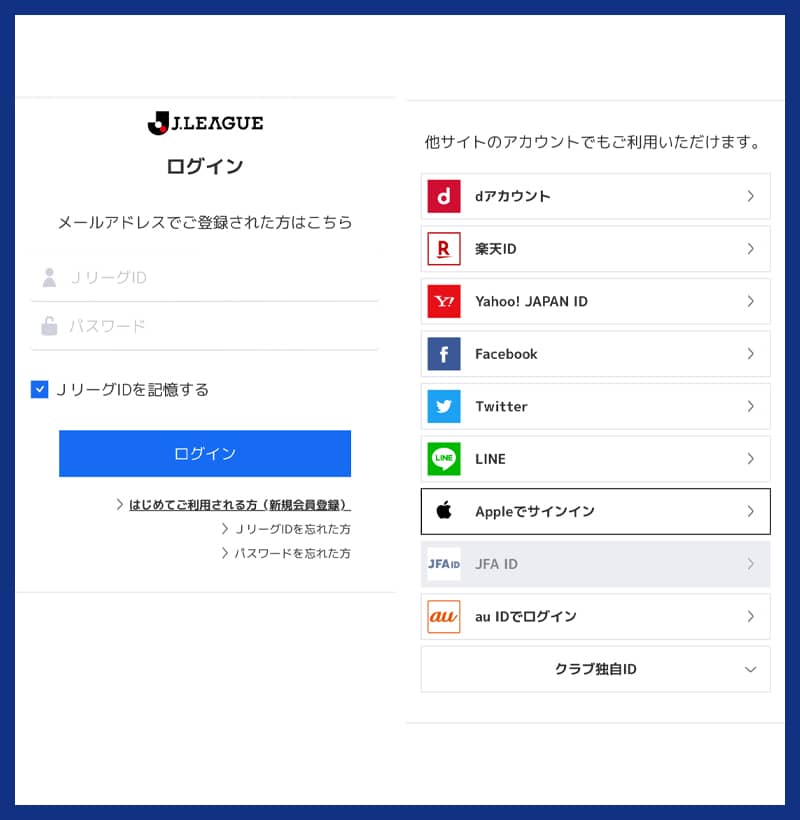Expand the クラブ独自ID dropdown
The height and width of the screenshot is (820, 800).
pyautogui.click(x=595, y=669)
